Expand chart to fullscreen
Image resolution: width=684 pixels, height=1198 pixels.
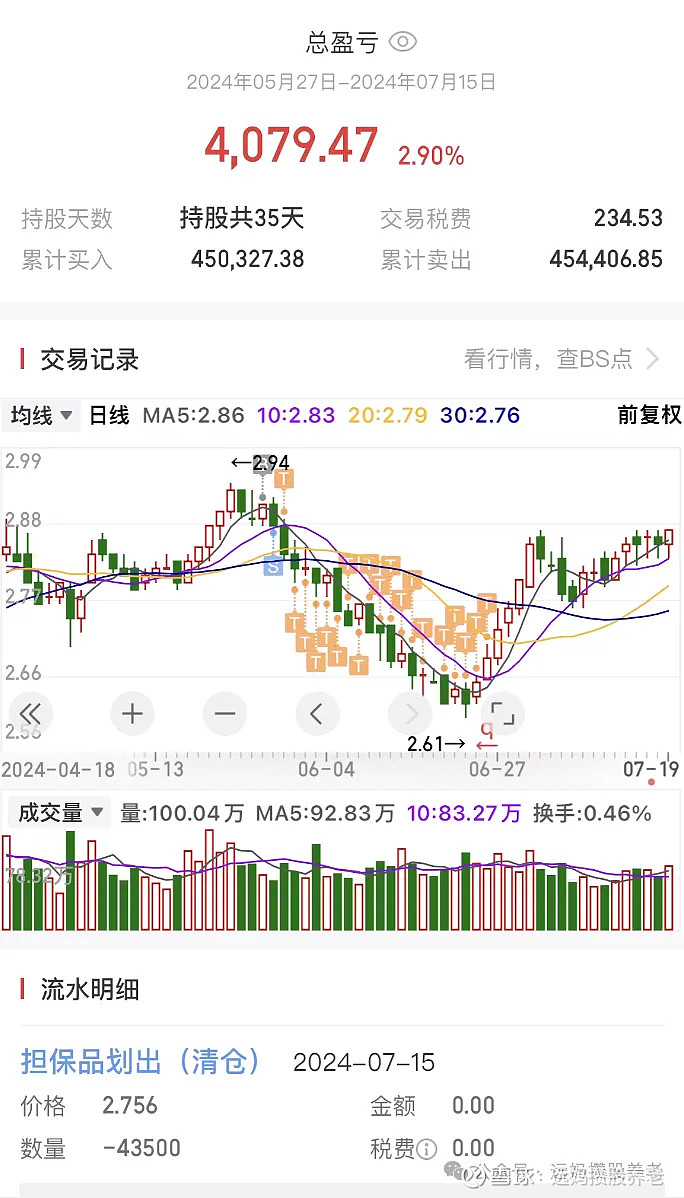click(502, 714)
